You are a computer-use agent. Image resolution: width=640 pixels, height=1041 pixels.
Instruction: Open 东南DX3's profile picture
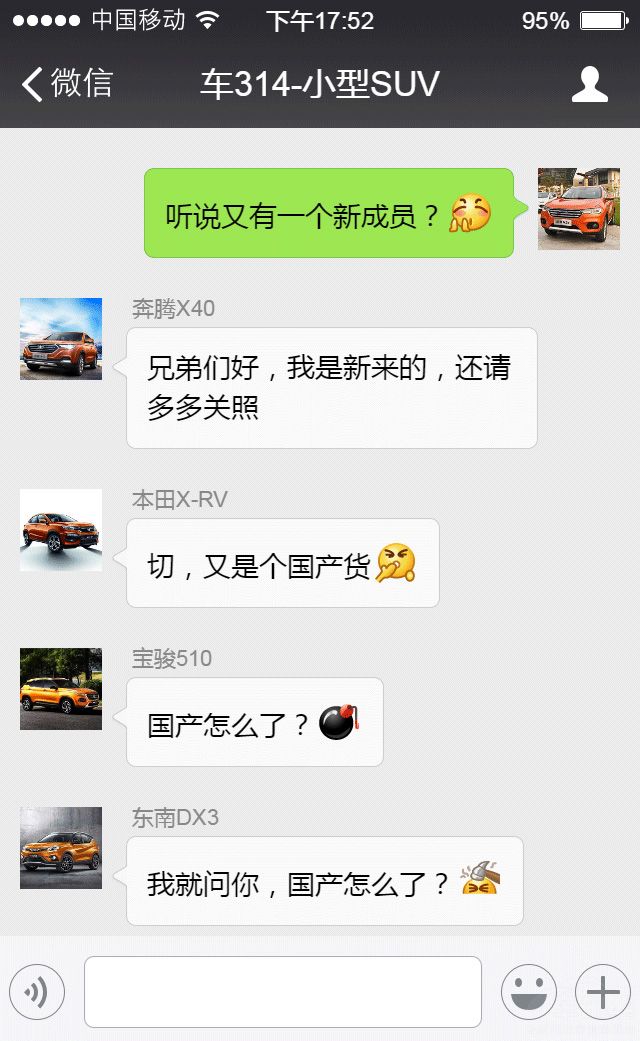[x=61, y=848]
